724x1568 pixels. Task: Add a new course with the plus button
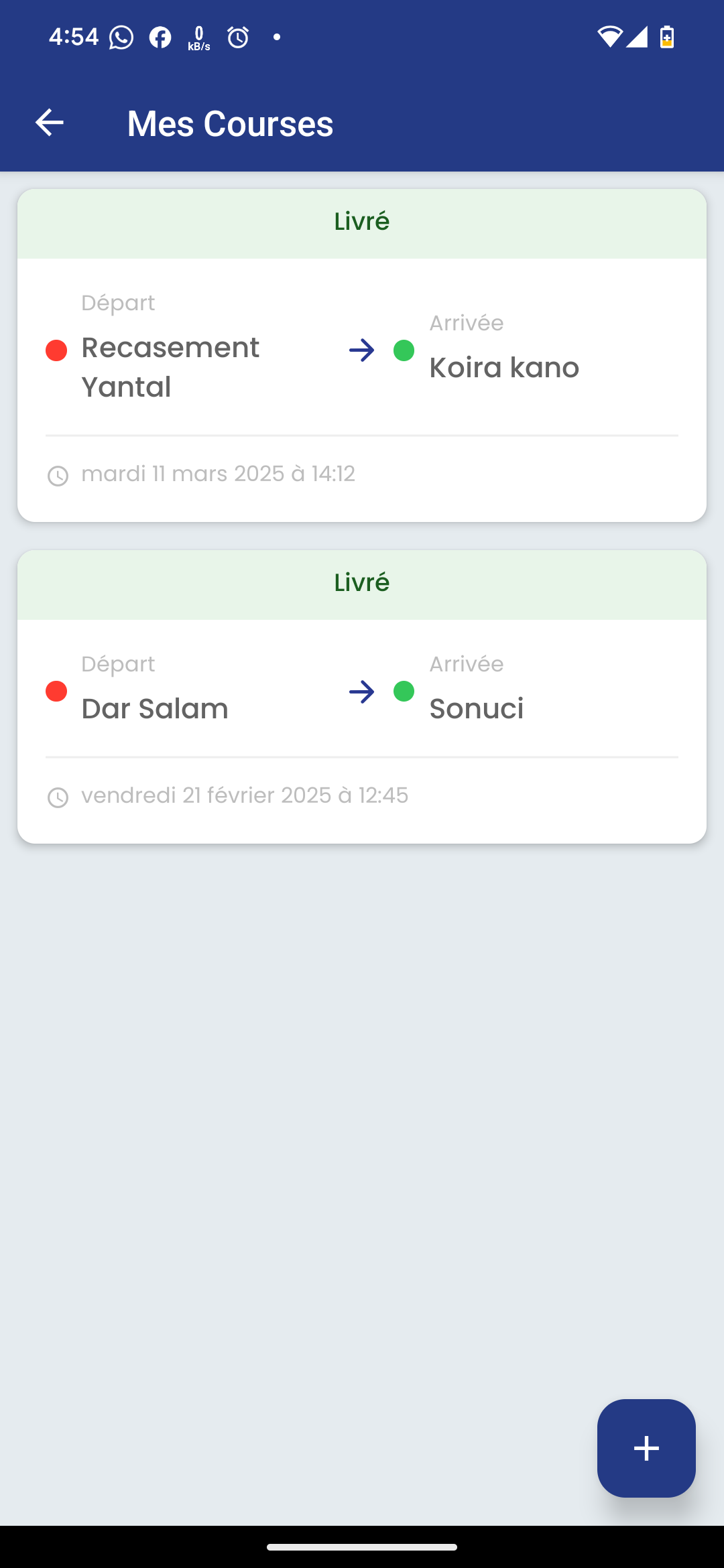click(x=646, y=1448)
